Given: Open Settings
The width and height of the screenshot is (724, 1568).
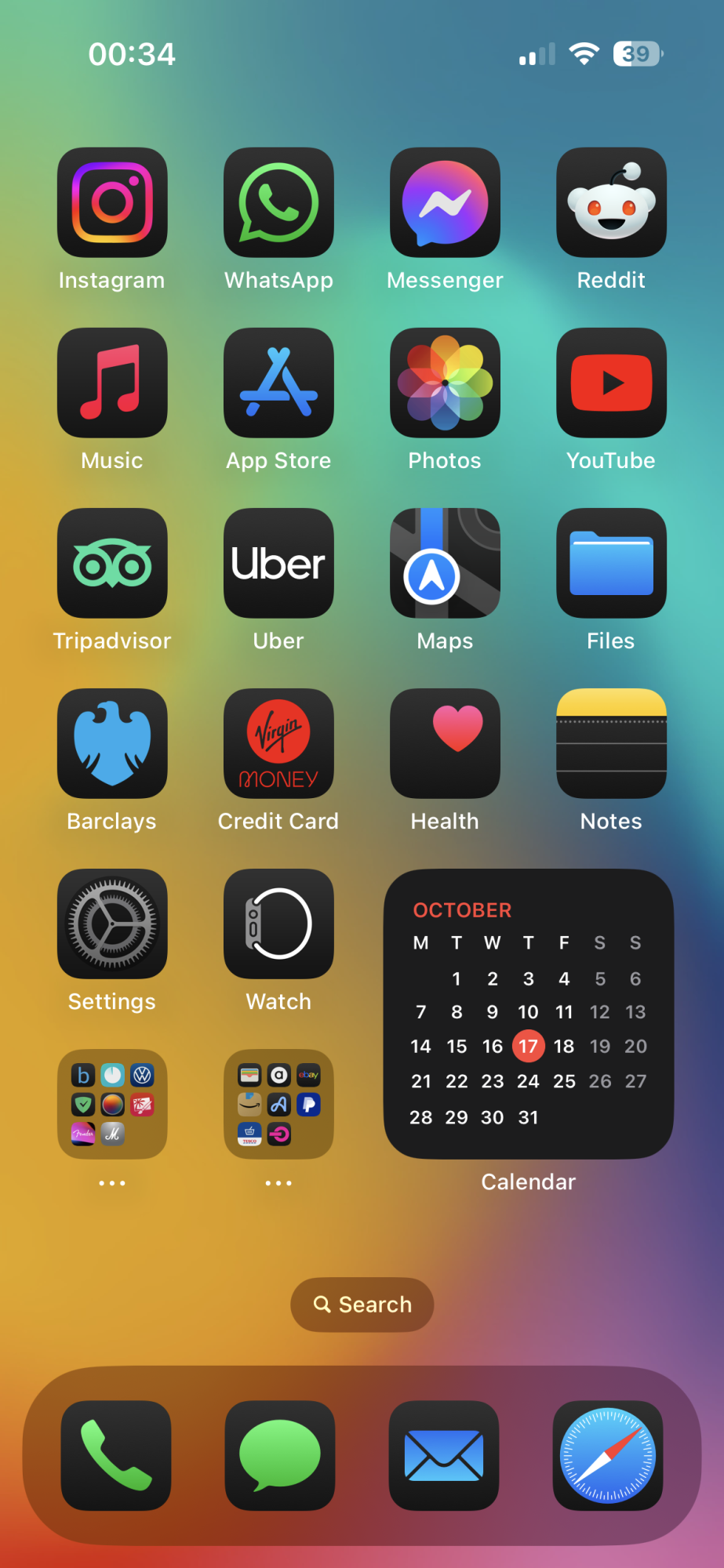Looking at the screenshot, I should [112, 924].
